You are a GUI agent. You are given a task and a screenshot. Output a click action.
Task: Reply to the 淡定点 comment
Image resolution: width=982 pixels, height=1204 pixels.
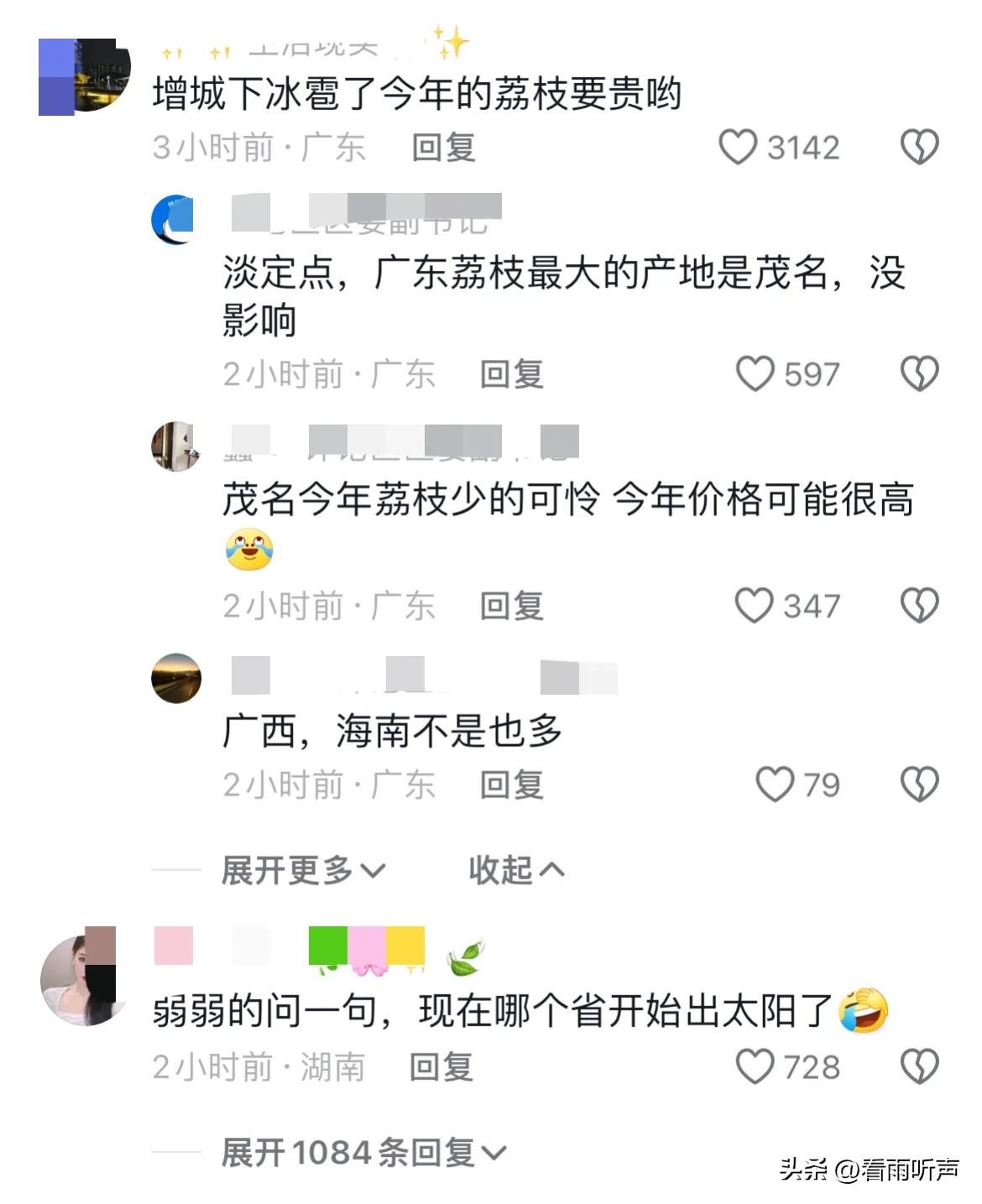(x=511, y=374)
